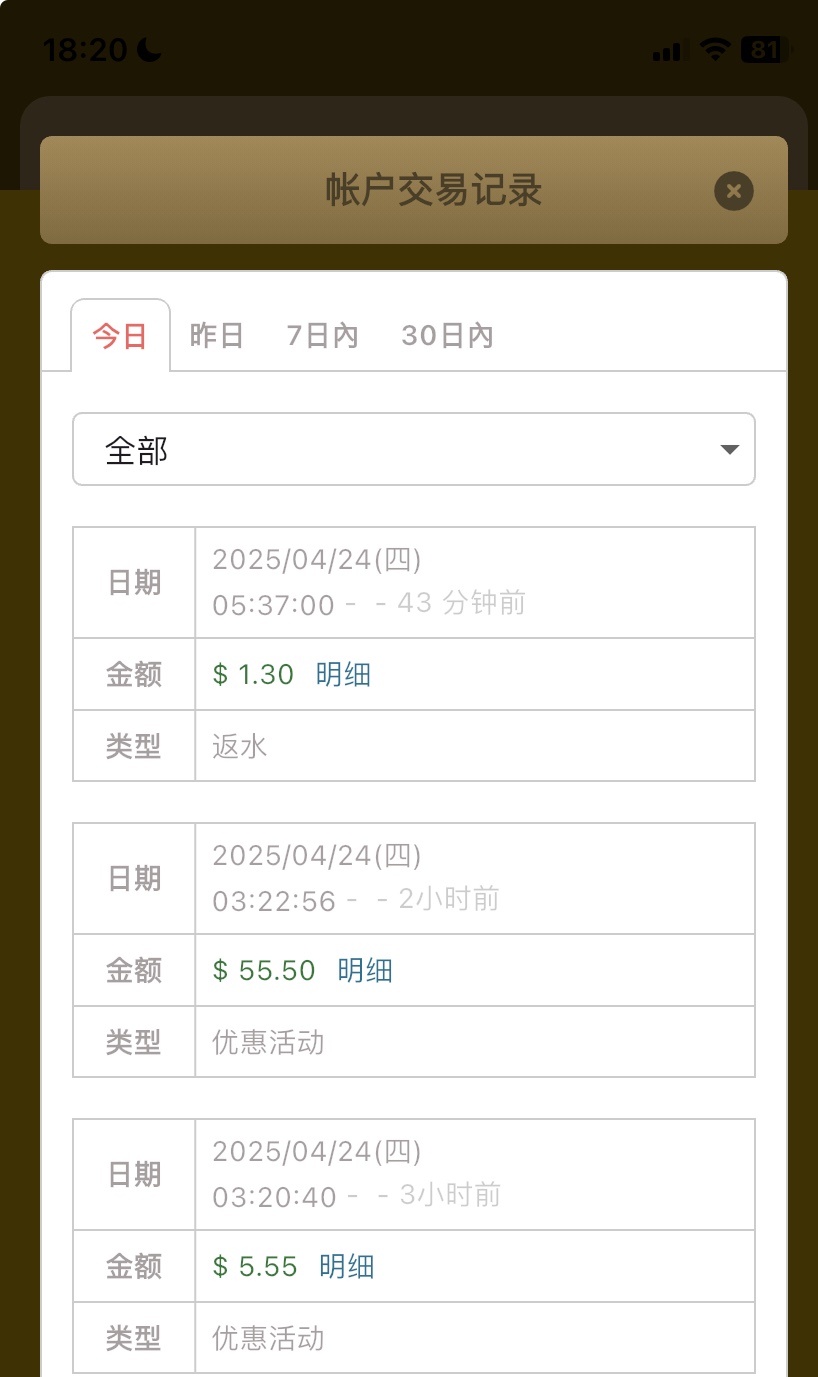Select the 今日 tab

(x=120, y=335)
